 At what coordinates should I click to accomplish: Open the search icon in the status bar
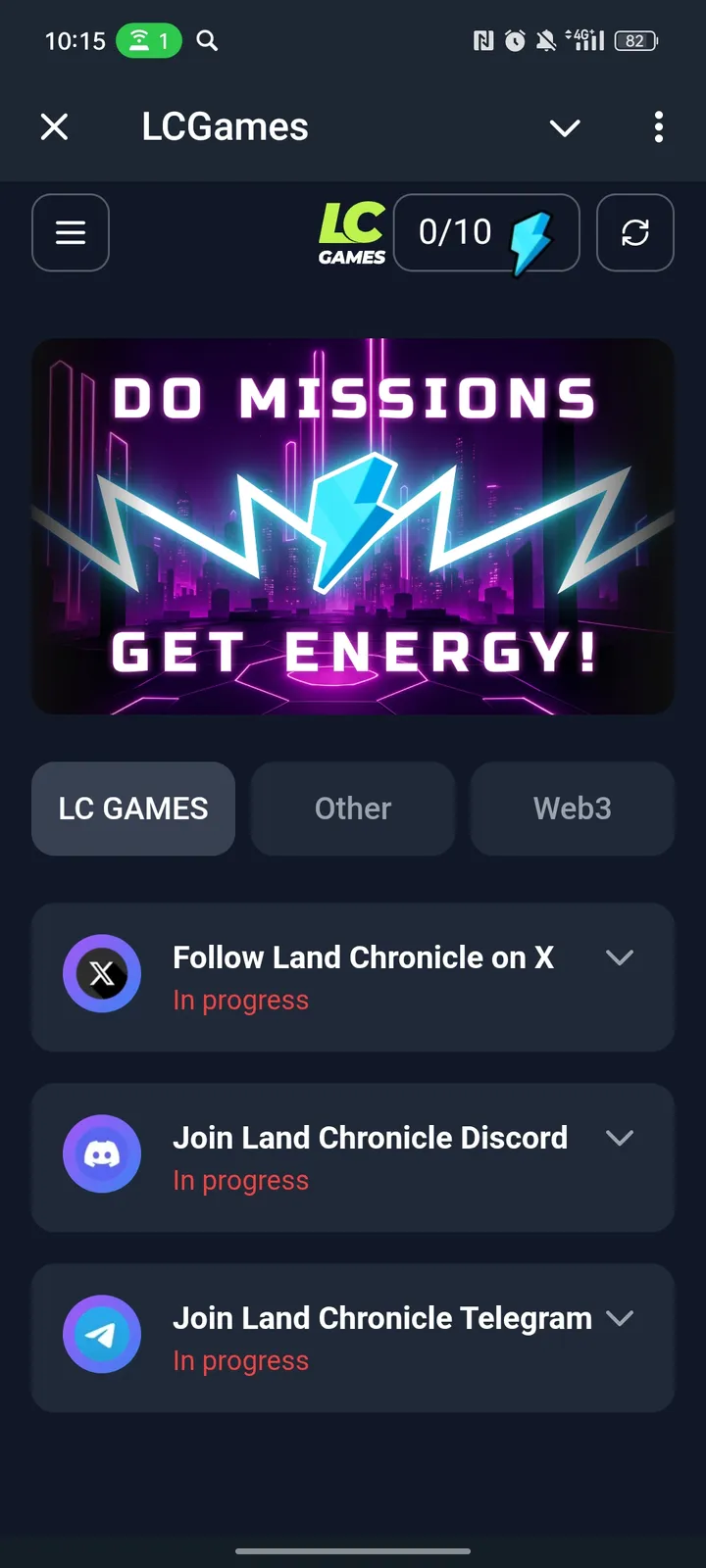tap(206, 41)
